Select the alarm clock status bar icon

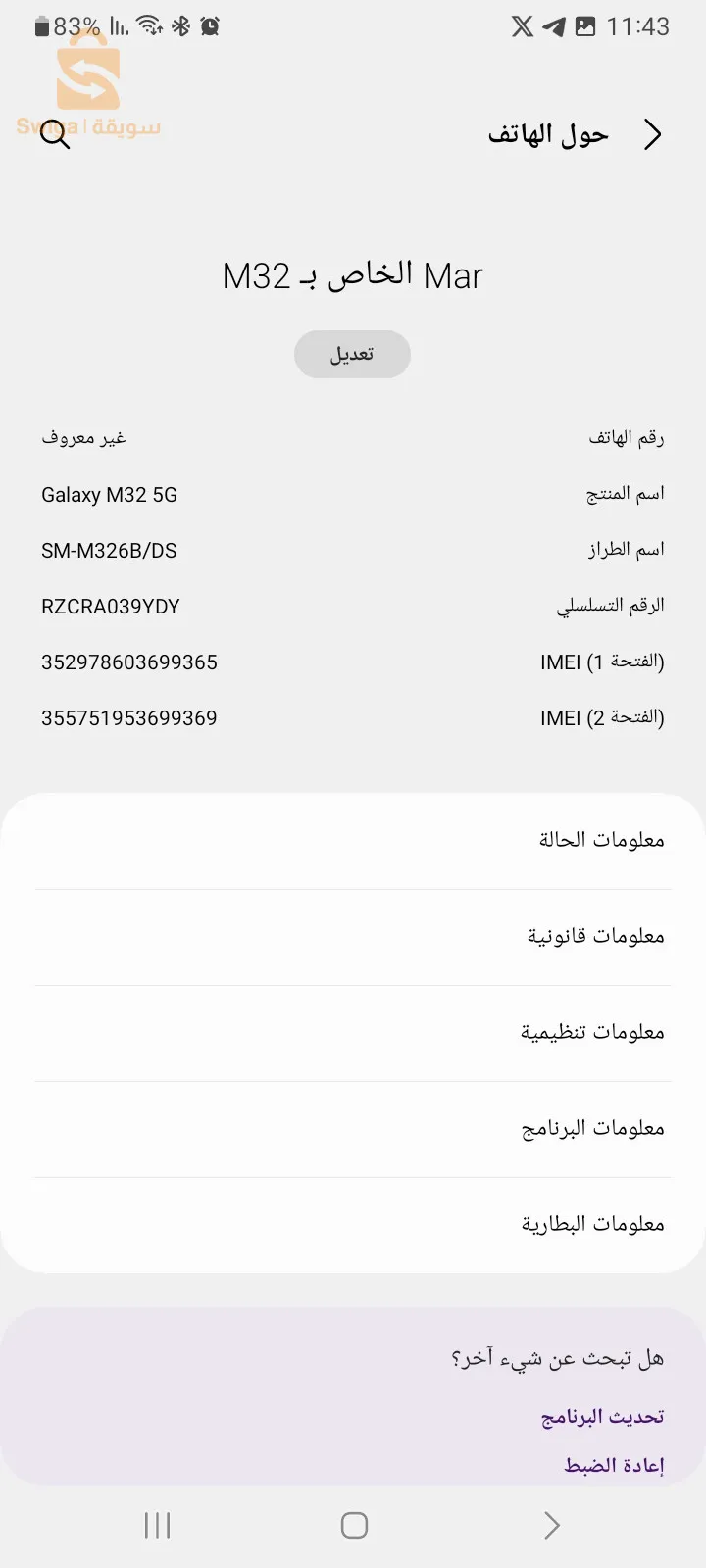coord(210,26)
